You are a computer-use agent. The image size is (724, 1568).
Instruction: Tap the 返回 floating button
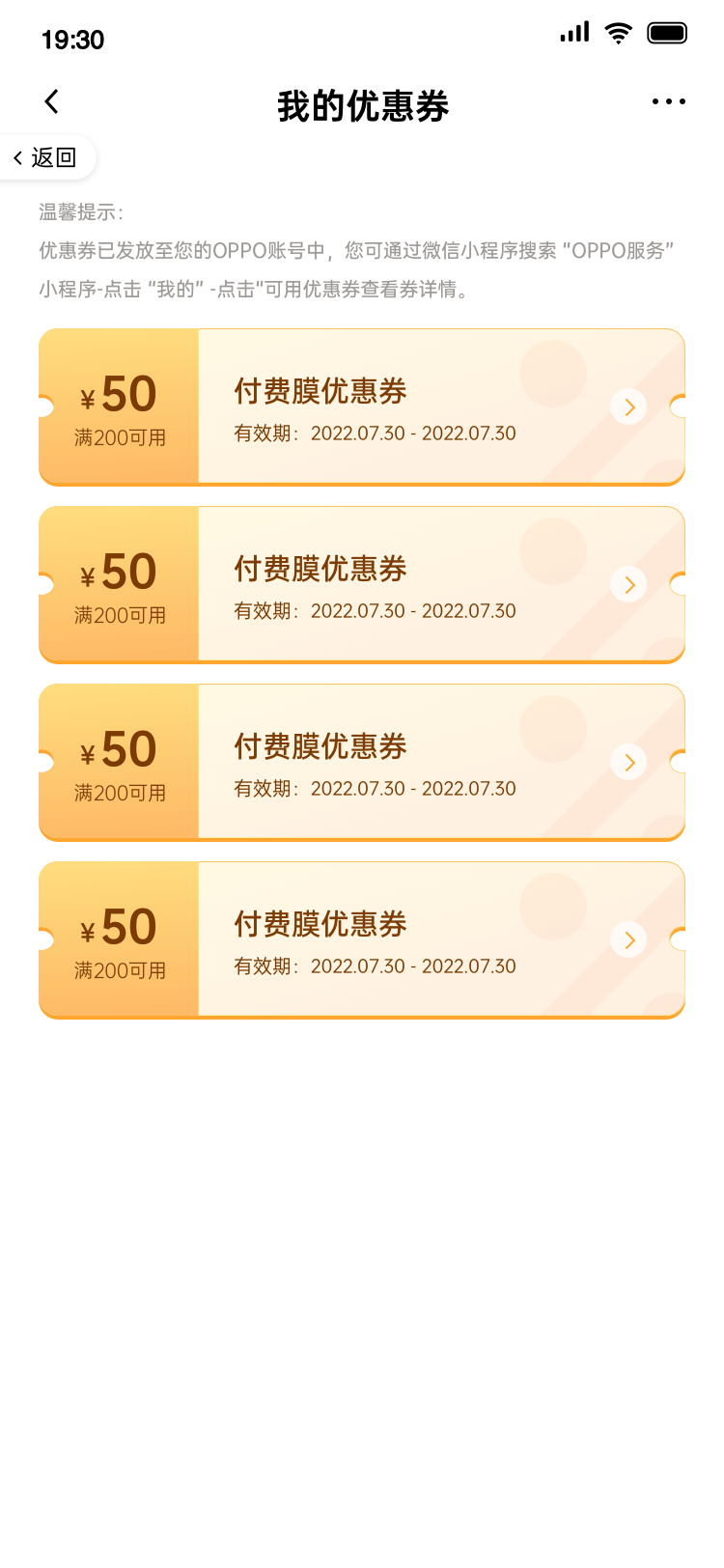tap(46, 157)
